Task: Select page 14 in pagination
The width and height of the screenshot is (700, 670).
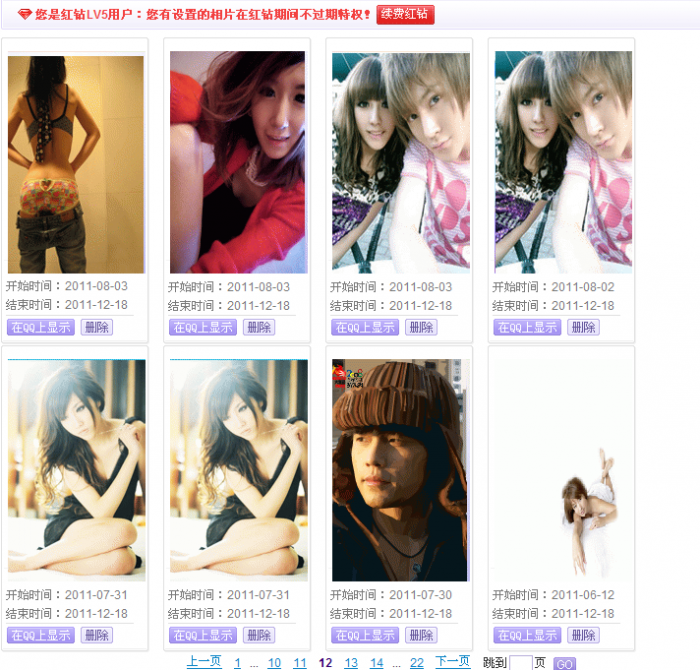Action: [376, 663]
